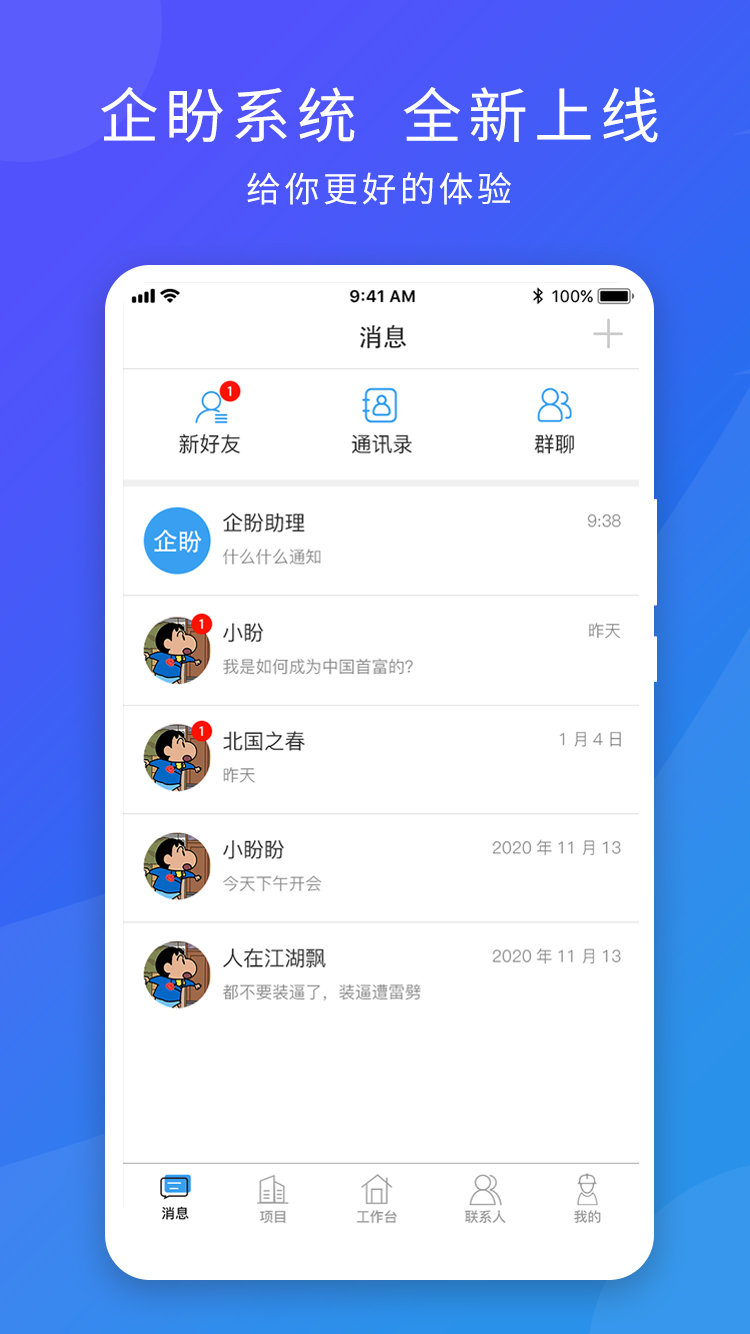This screenshot has width=750, height=1334.
Task: Open the chat with 小盼盼
Action: pyautogui.click(x=380, y=866)
